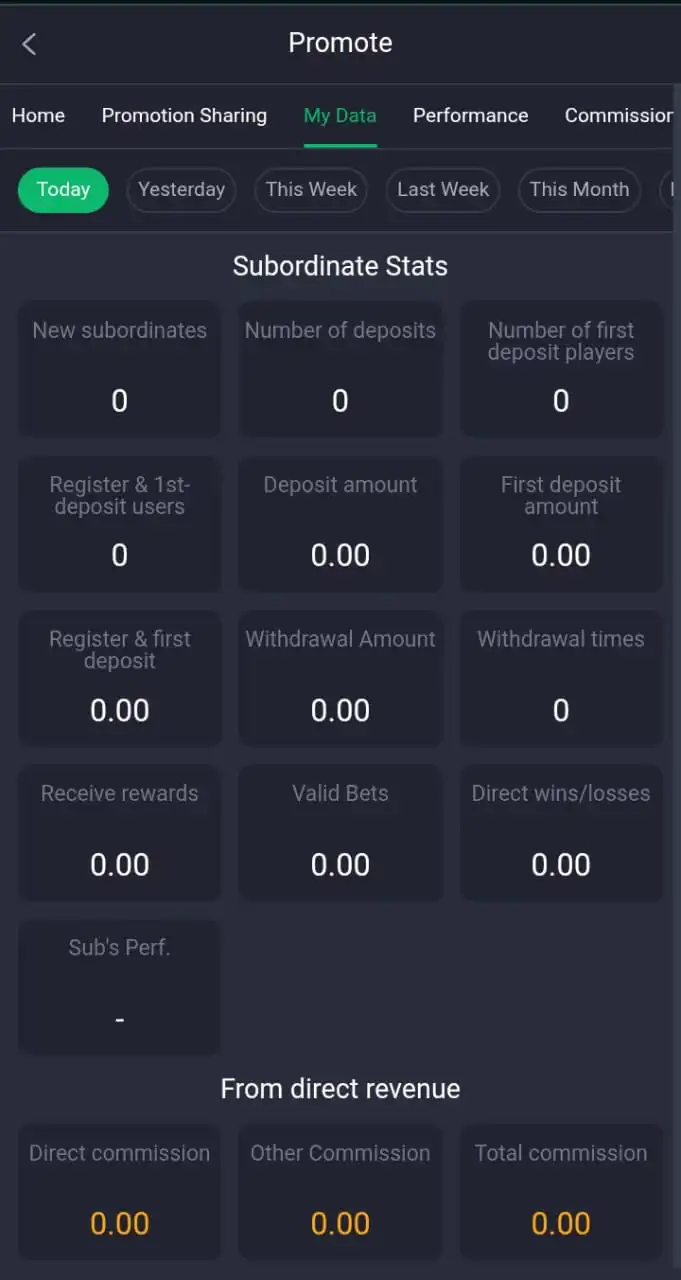681x1280 pixels.
Task: Choose the Last Week filter
Action: tap(443, 189)
